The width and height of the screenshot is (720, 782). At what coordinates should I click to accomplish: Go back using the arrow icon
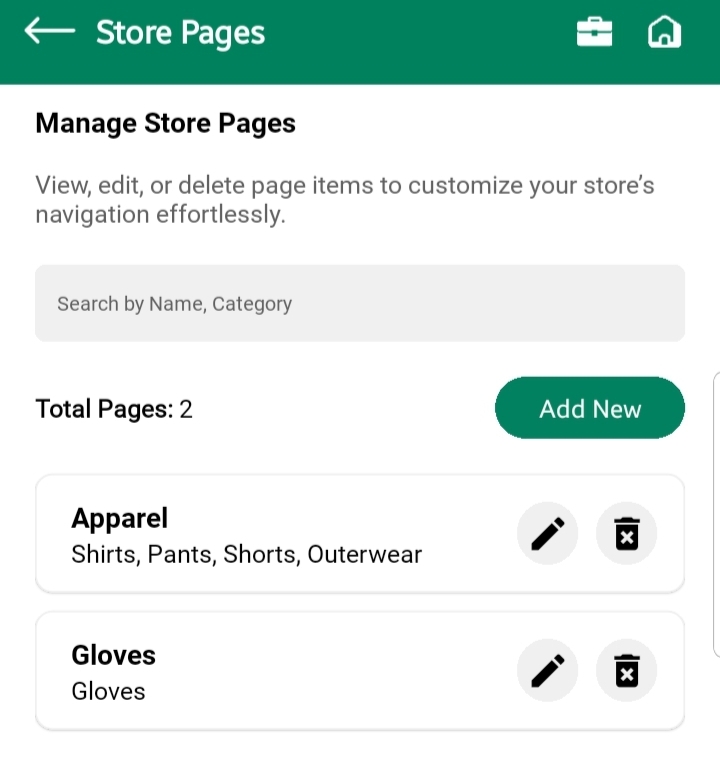[x=50, y=32]
